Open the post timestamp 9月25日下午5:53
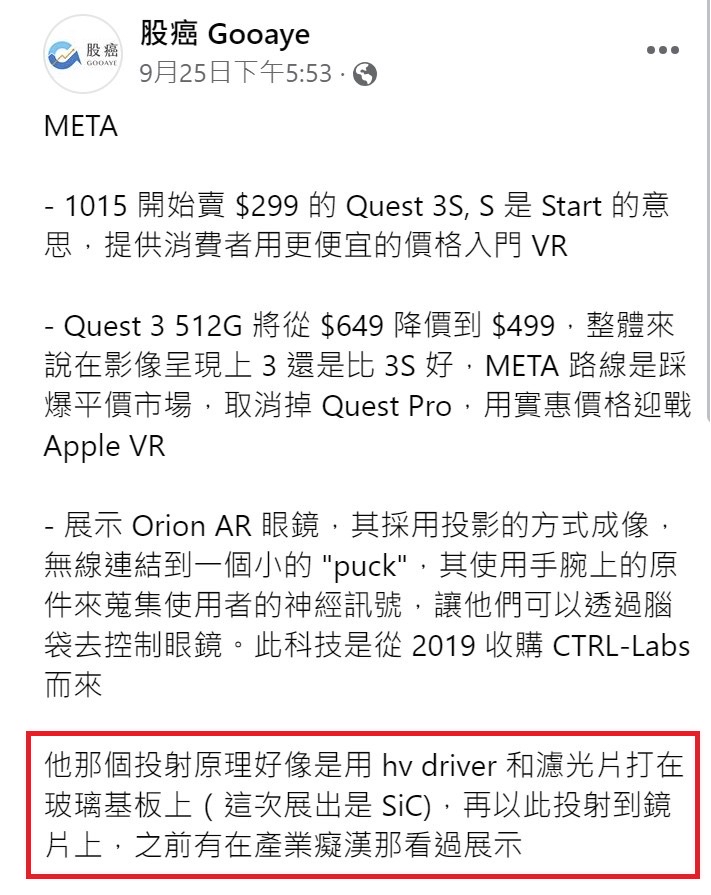 236,72
